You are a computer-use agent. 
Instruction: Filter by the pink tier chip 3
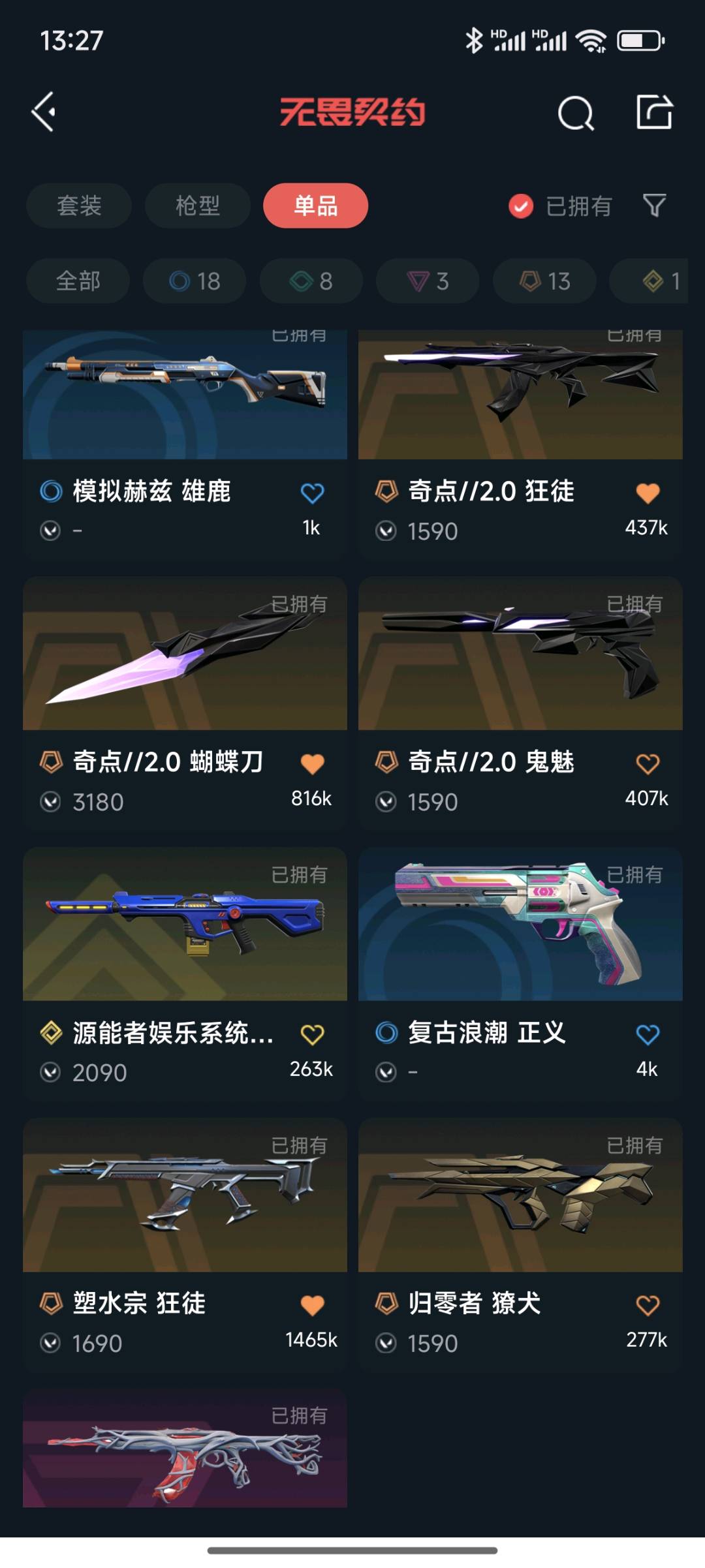[428, 281]
